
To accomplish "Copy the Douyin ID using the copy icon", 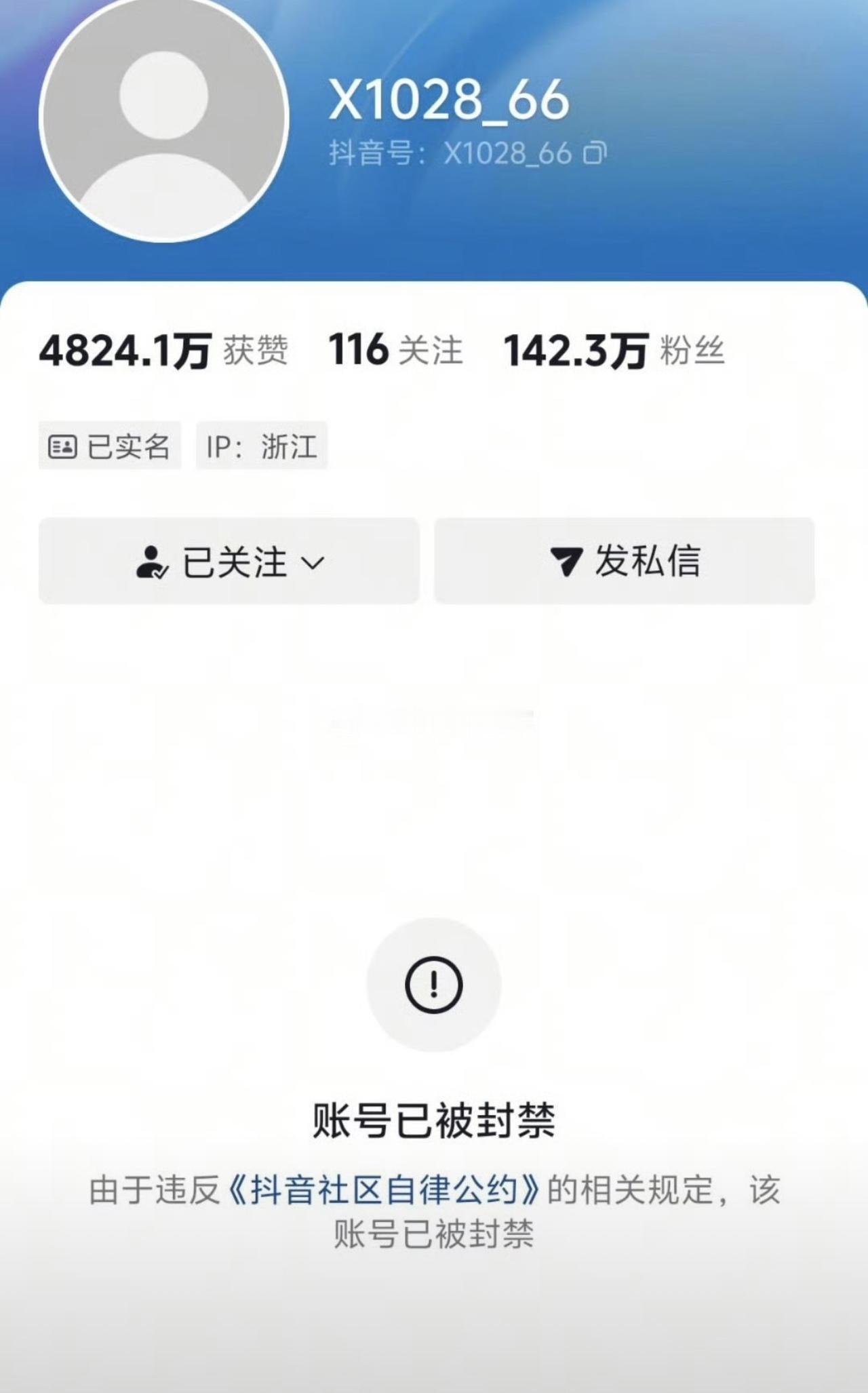I will [x=593, y=154].
